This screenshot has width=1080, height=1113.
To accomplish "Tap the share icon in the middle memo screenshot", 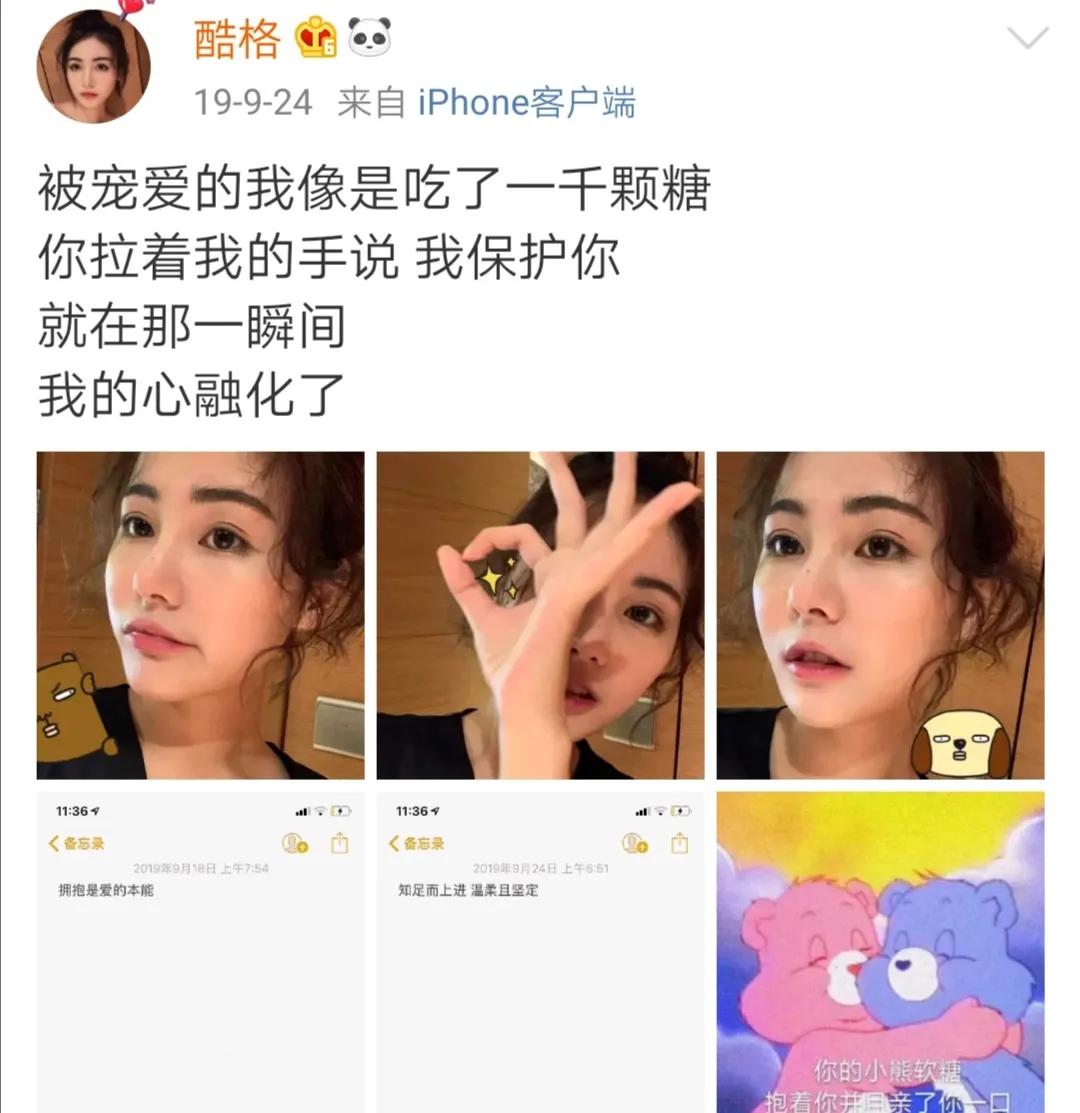I will pyautogui.click(x=681, y=843).
